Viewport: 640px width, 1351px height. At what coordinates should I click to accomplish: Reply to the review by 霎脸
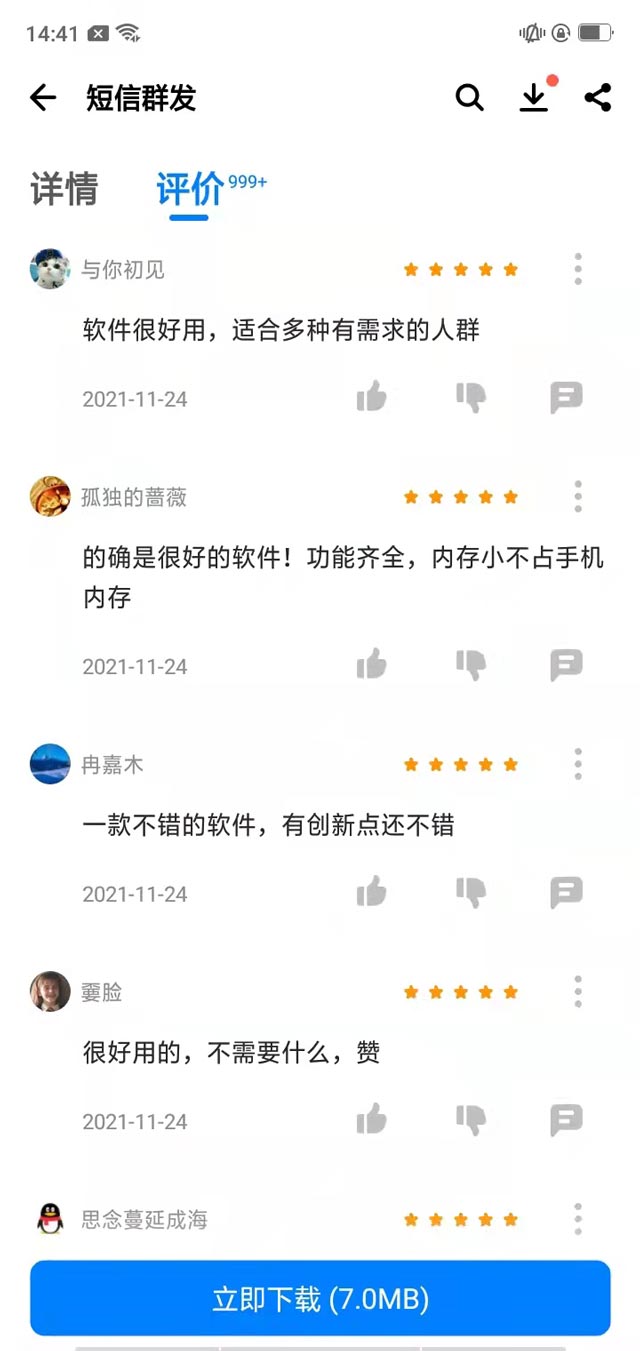point(566,1119)
